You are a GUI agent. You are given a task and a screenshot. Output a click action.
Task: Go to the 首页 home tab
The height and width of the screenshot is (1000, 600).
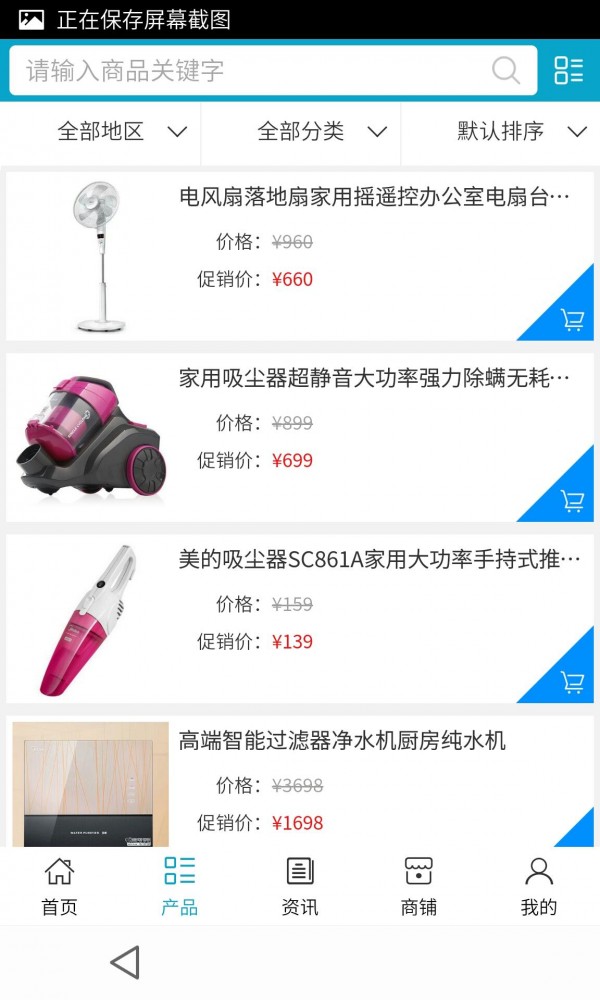tap(59, 886)
